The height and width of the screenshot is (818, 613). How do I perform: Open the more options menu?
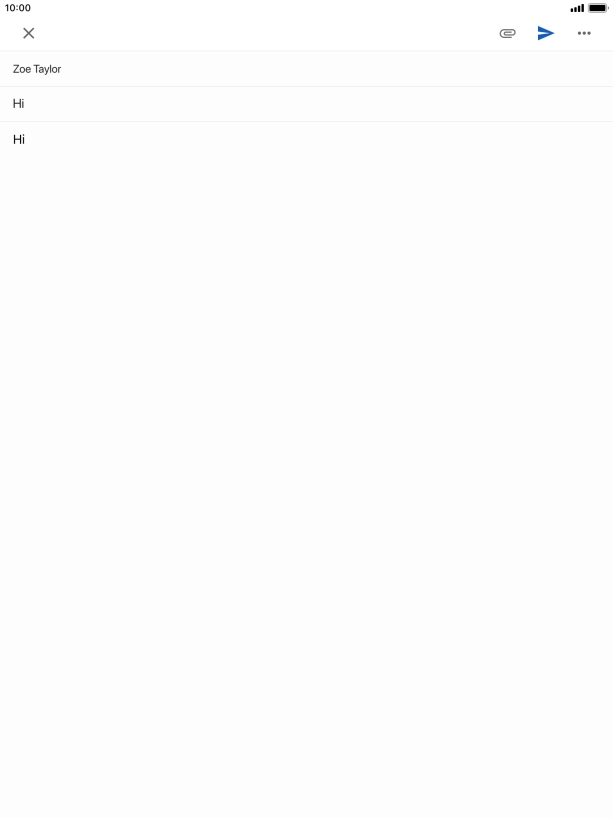(x=584, y=33)
